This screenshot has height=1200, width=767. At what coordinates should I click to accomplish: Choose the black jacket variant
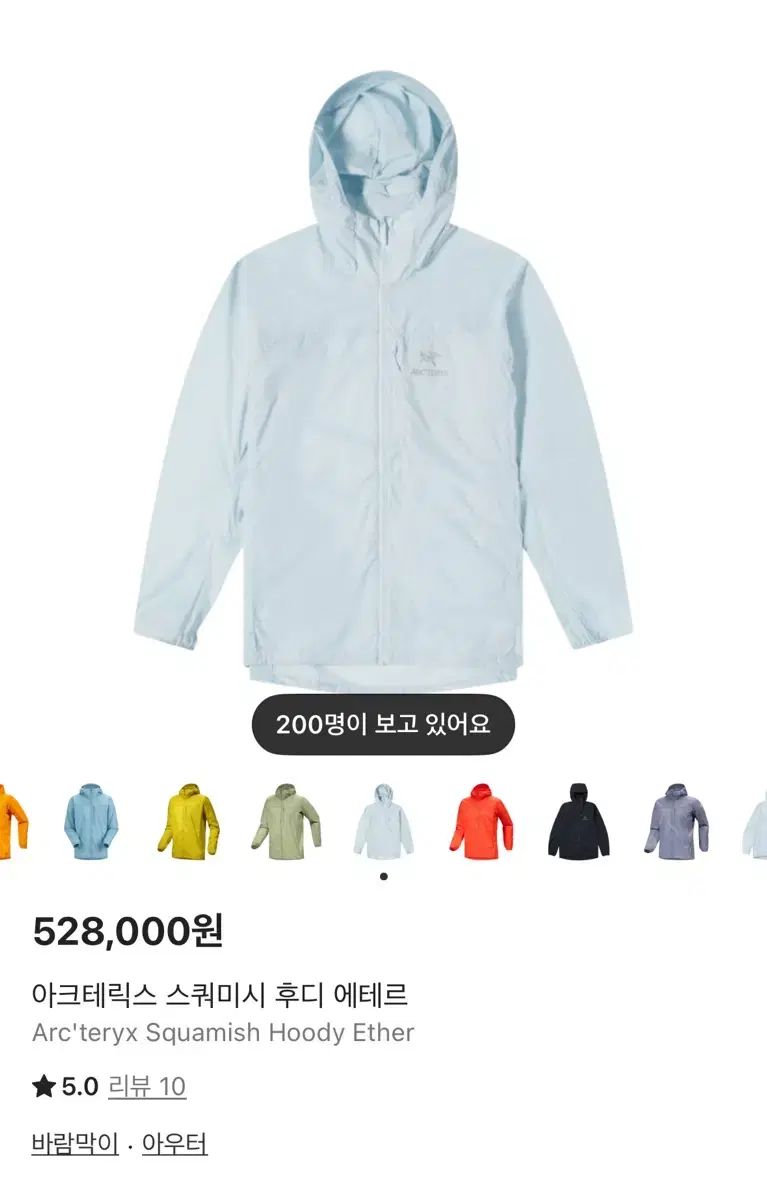click(578, 821)
